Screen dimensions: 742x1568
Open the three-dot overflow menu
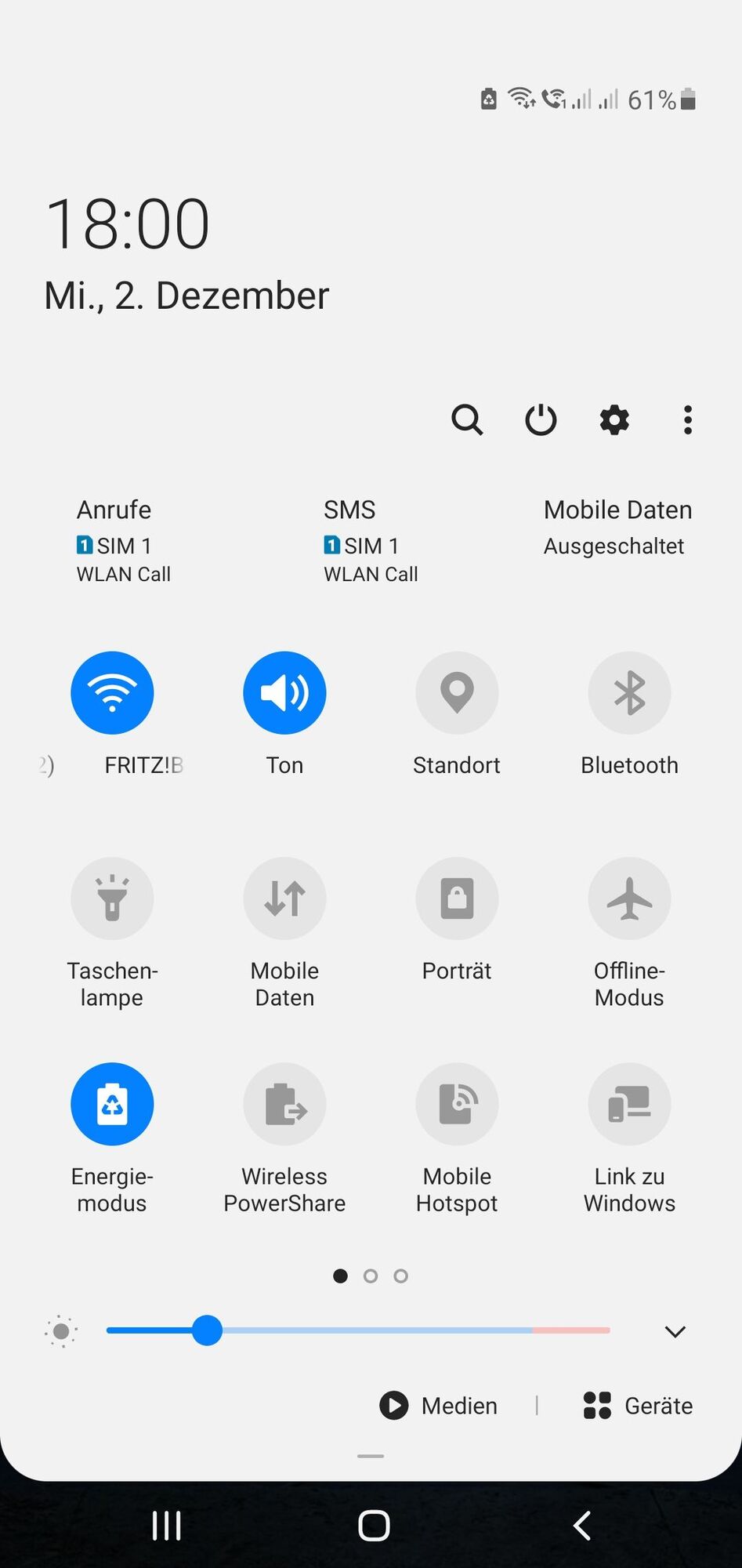tap(688, 420)
